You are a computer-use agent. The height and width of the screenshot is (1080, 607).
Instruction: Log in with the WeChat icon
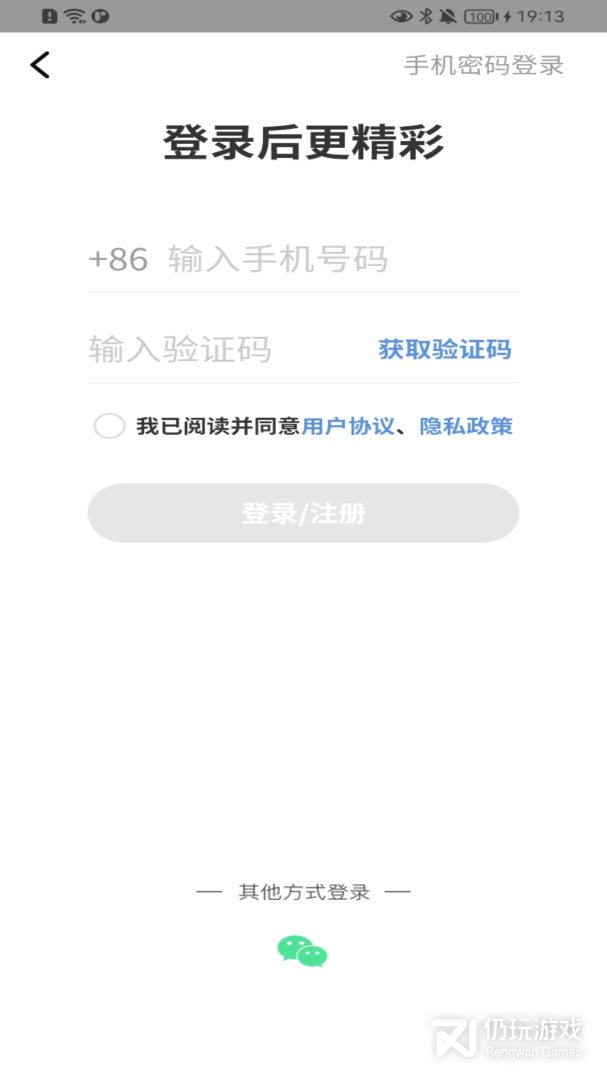(302, 951)
